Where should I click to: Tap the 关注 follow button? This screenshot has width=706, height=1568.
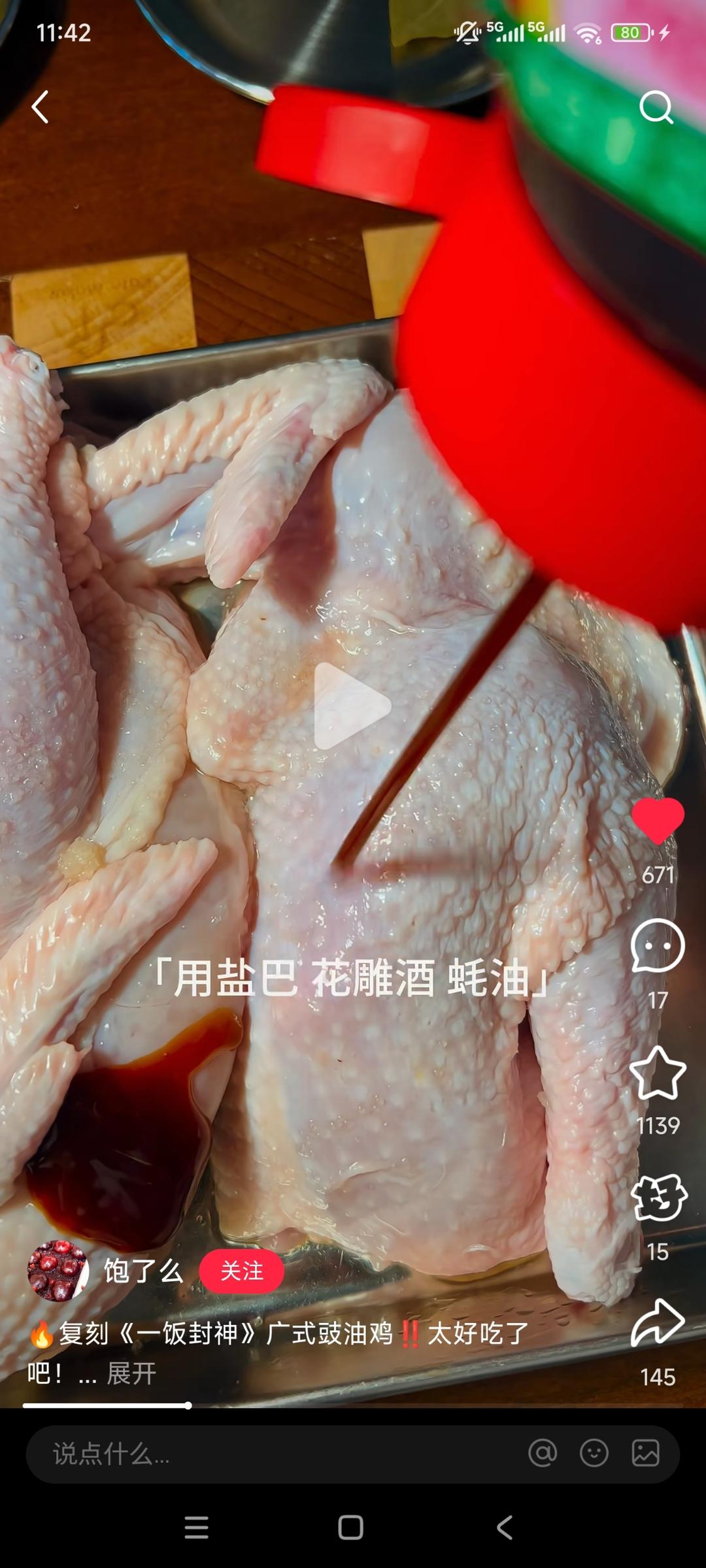243,1269
